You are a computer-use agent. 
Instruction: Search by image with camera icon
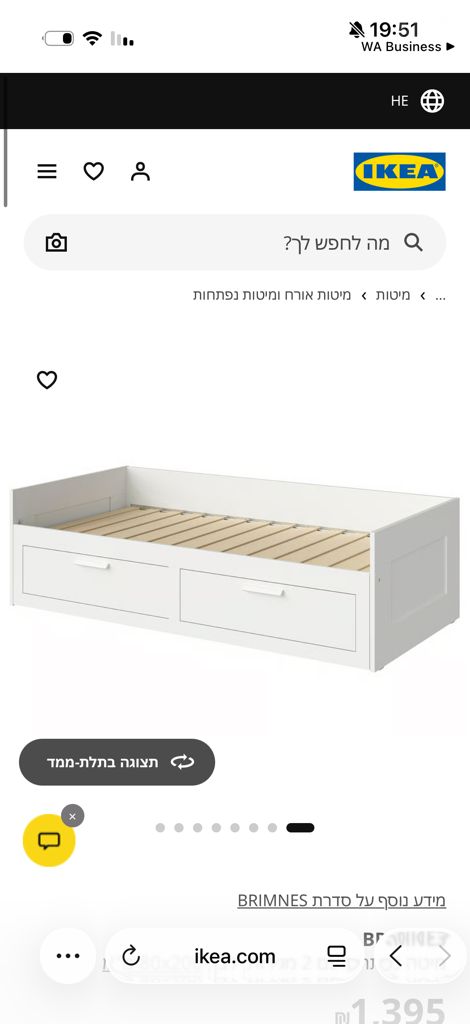click(56, 243)
